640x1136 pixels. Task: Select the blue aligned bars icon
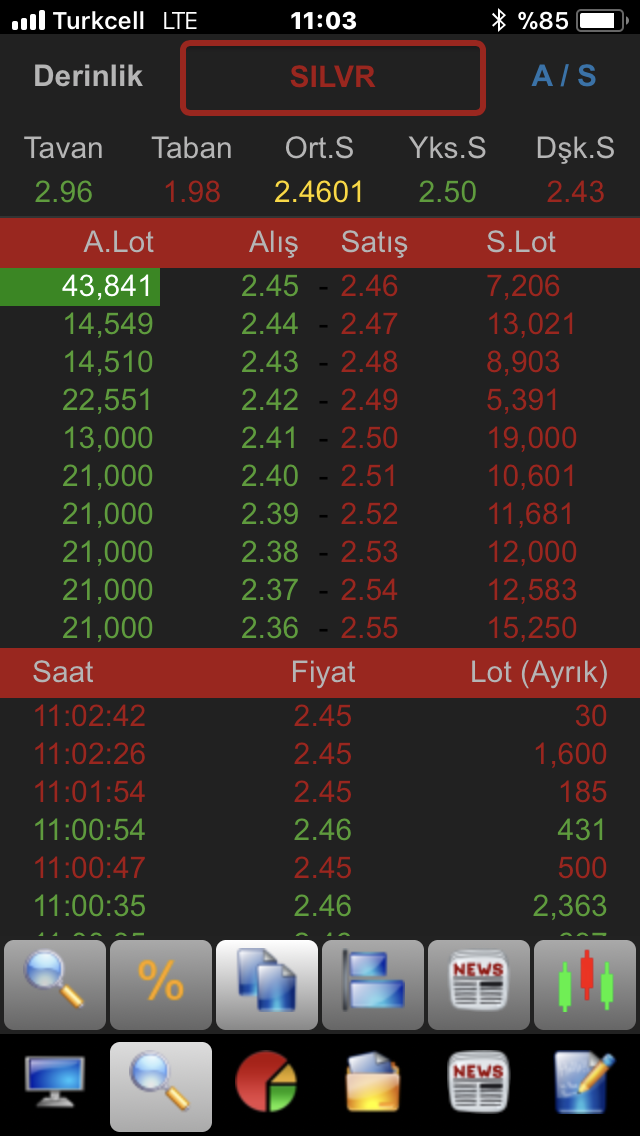pyautogui.click(x=373, y=985)
